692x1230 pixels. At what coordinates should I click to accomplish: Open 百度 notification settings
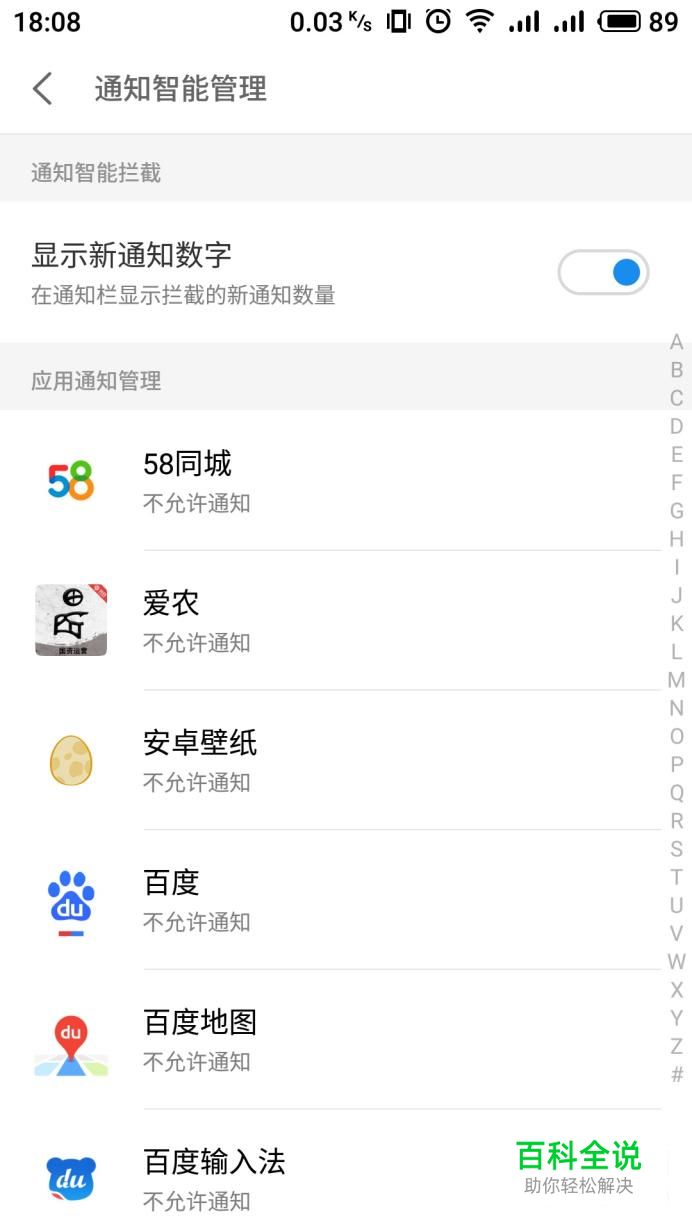click(x=346, y=900)
